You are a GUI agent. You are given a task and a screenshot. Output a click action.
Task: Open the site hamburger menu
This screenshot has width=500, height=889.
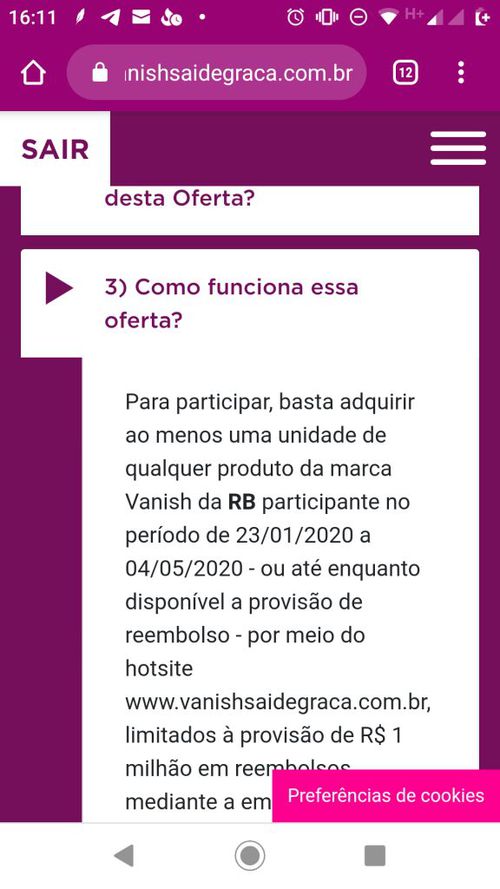click(458, 149)
